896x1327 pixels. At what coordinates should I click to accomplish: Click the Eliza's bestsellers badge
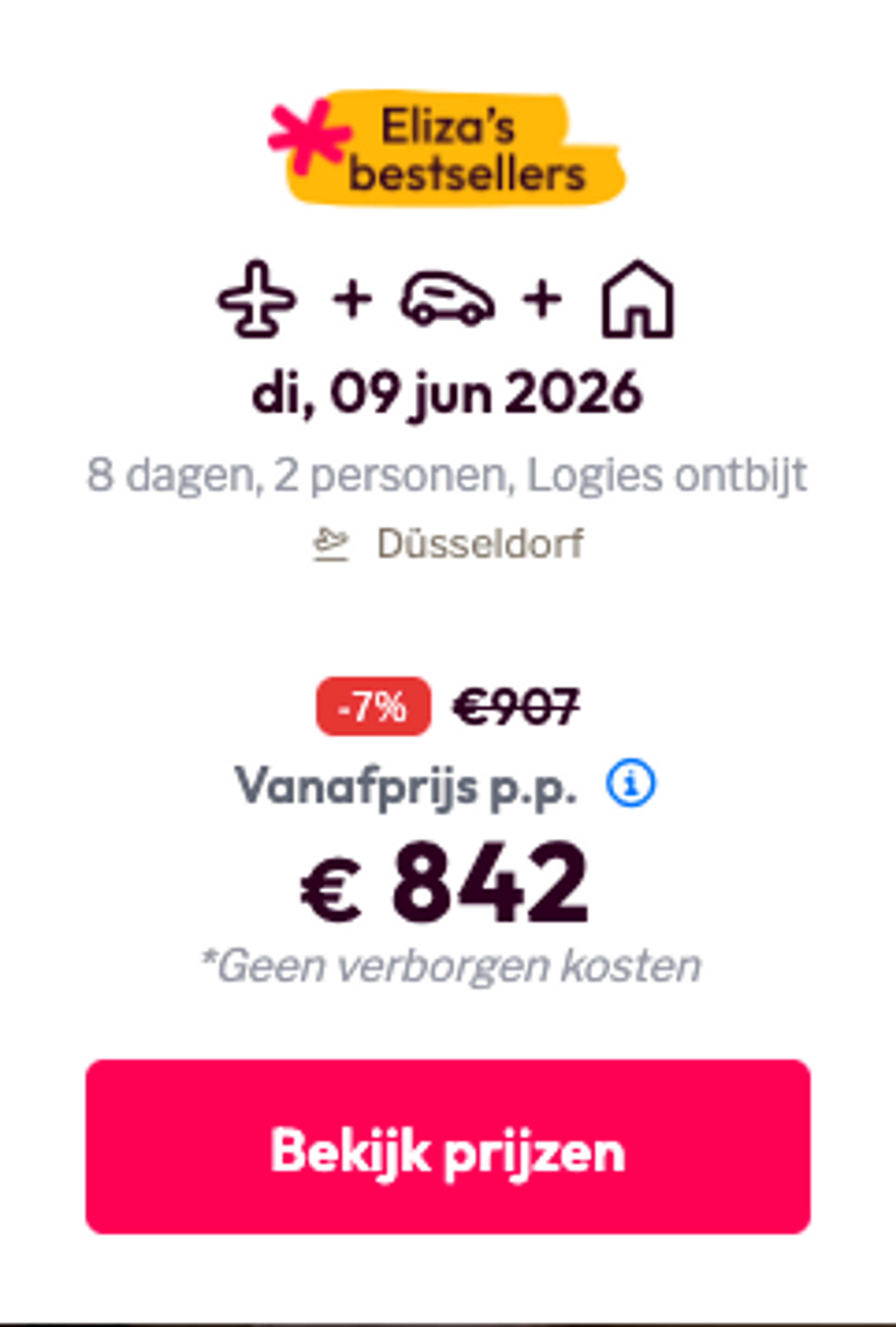pyautogui.click(x=450, y=147)
